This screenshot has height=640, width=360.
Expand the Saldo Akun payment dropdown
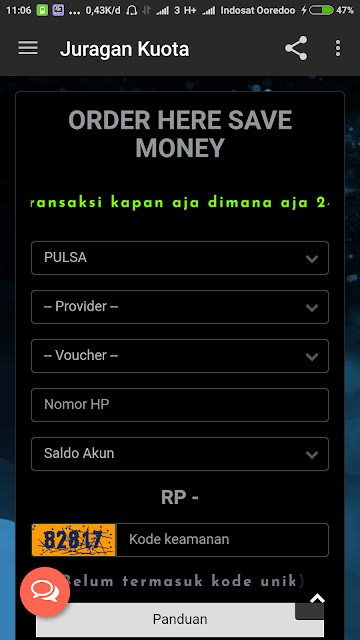180,454
